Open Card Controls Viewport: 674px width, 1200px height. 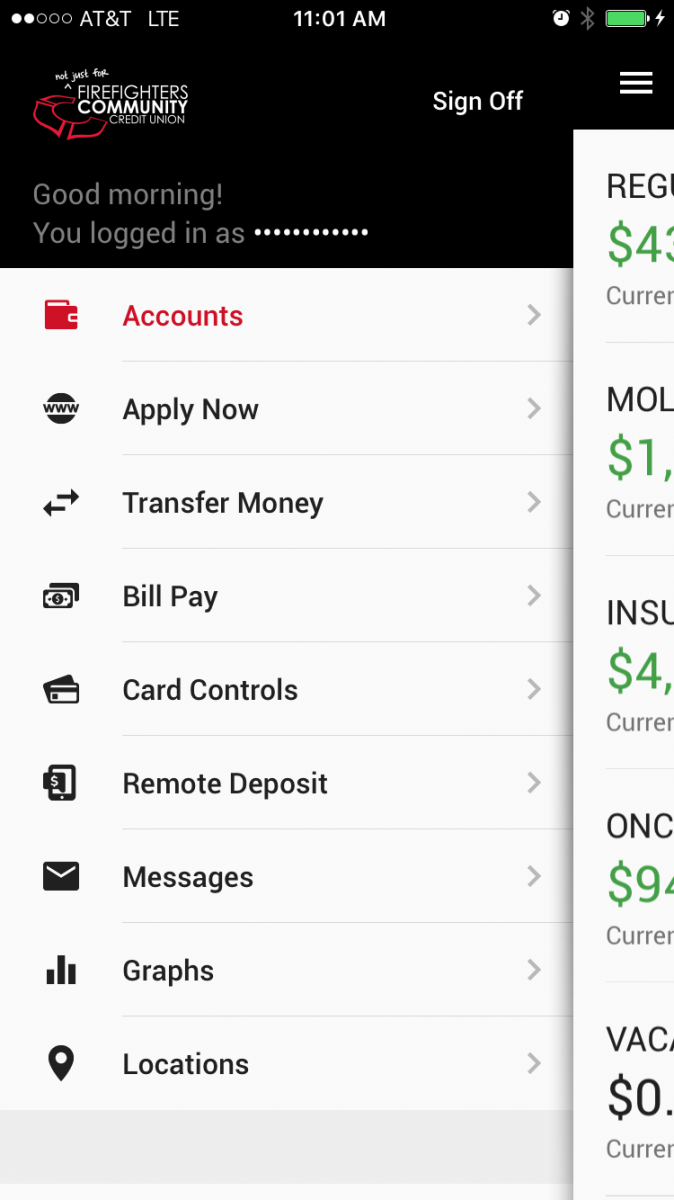point(287,689)
